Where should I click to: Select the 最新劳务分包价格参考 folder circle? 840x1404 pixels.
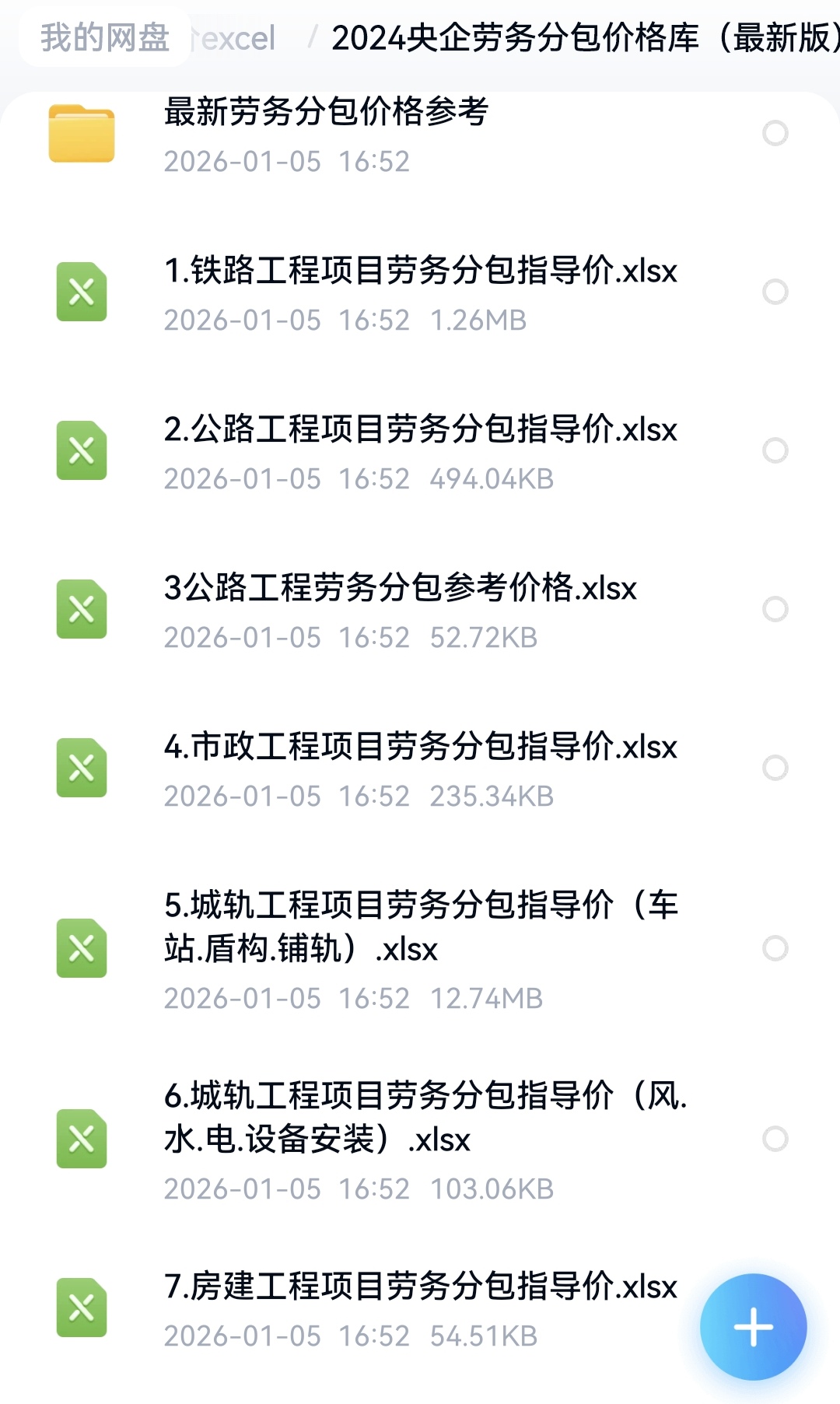pos(775,133)
